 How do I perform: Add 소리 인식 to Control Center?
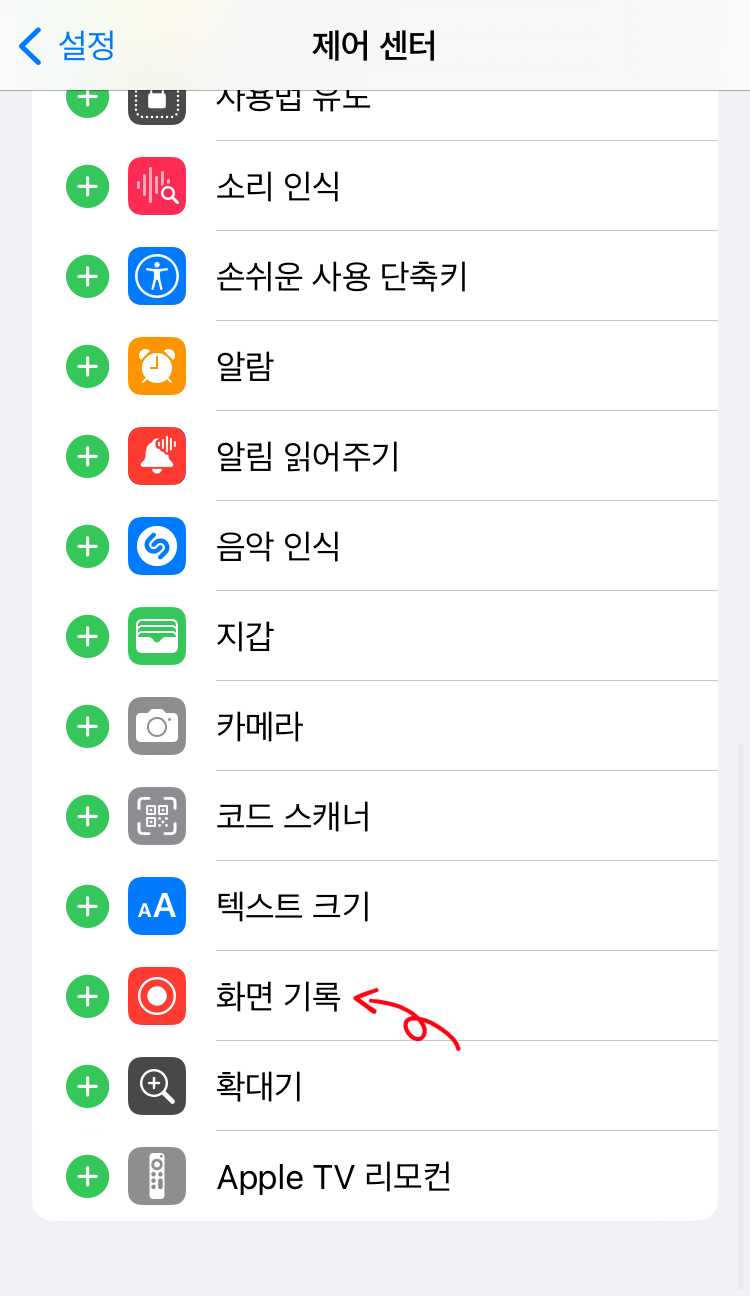[x=88, y=186]
